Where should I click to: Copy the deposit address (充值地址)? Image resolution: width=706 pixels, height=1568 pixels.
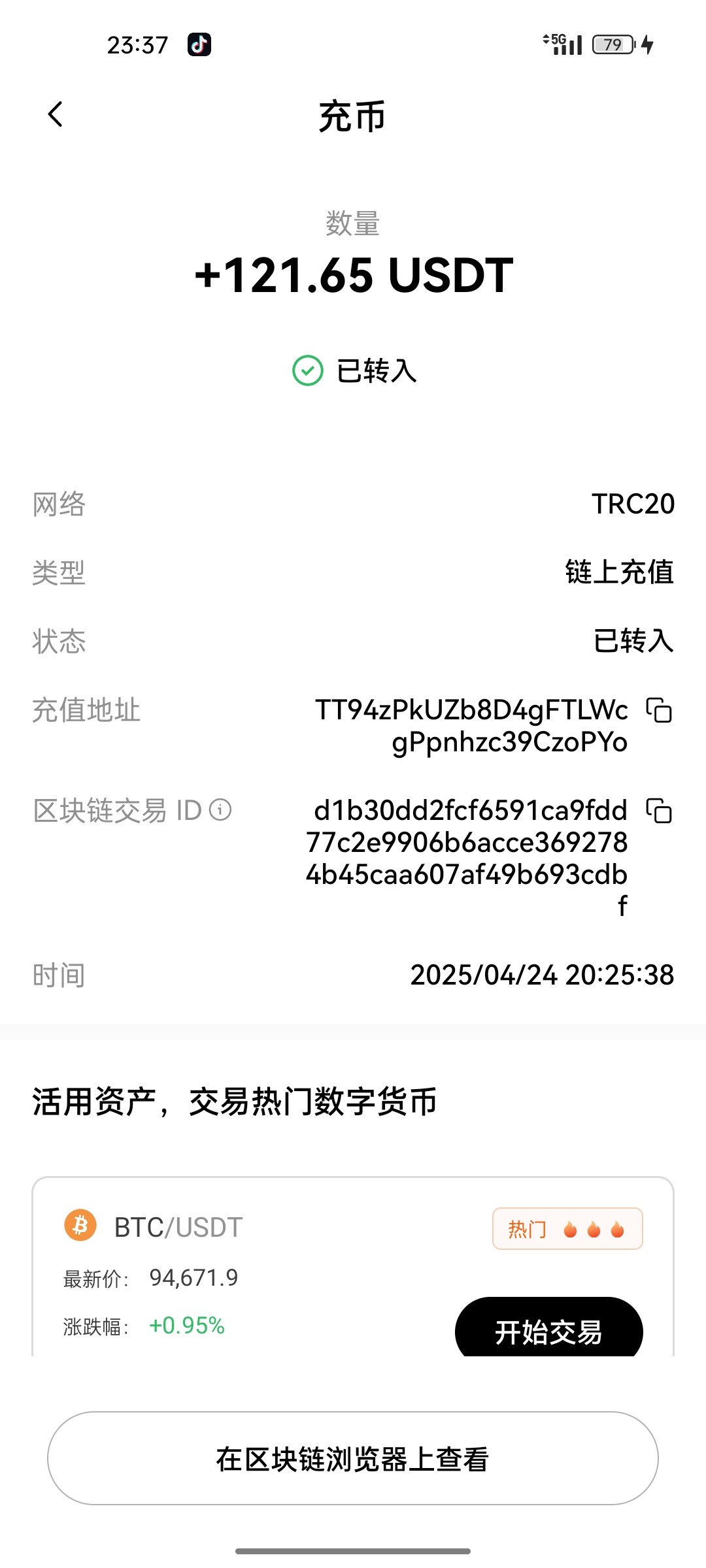point(659,710)
